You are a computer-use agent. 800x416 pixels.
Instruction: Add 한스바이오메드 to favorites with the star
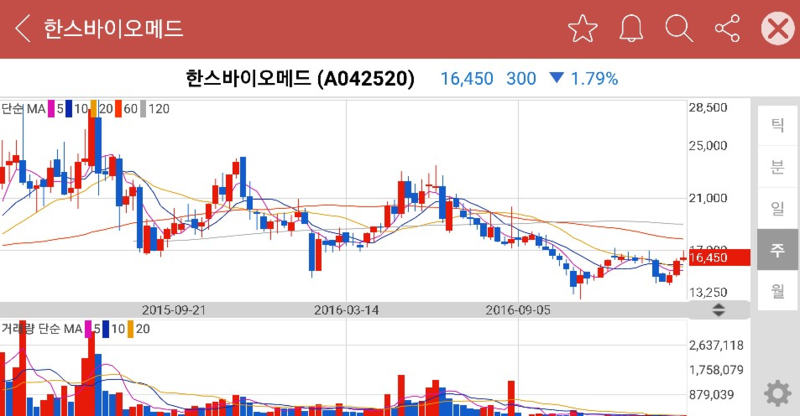tap(582, 28)
